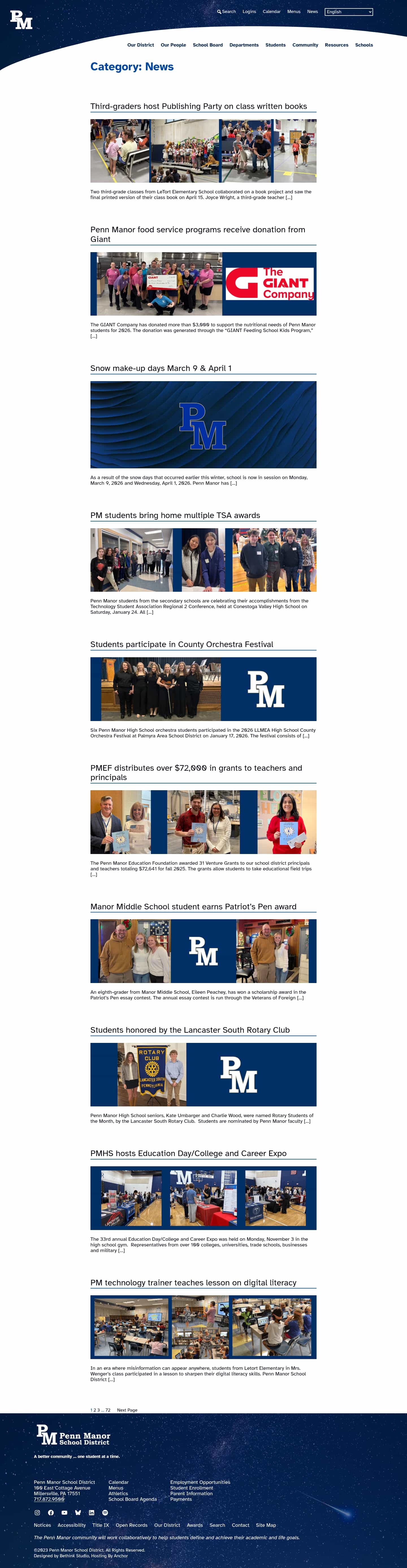Open the digital literacy lesson article
This screenshot has height=1568, width=407.
[193, 1283]
